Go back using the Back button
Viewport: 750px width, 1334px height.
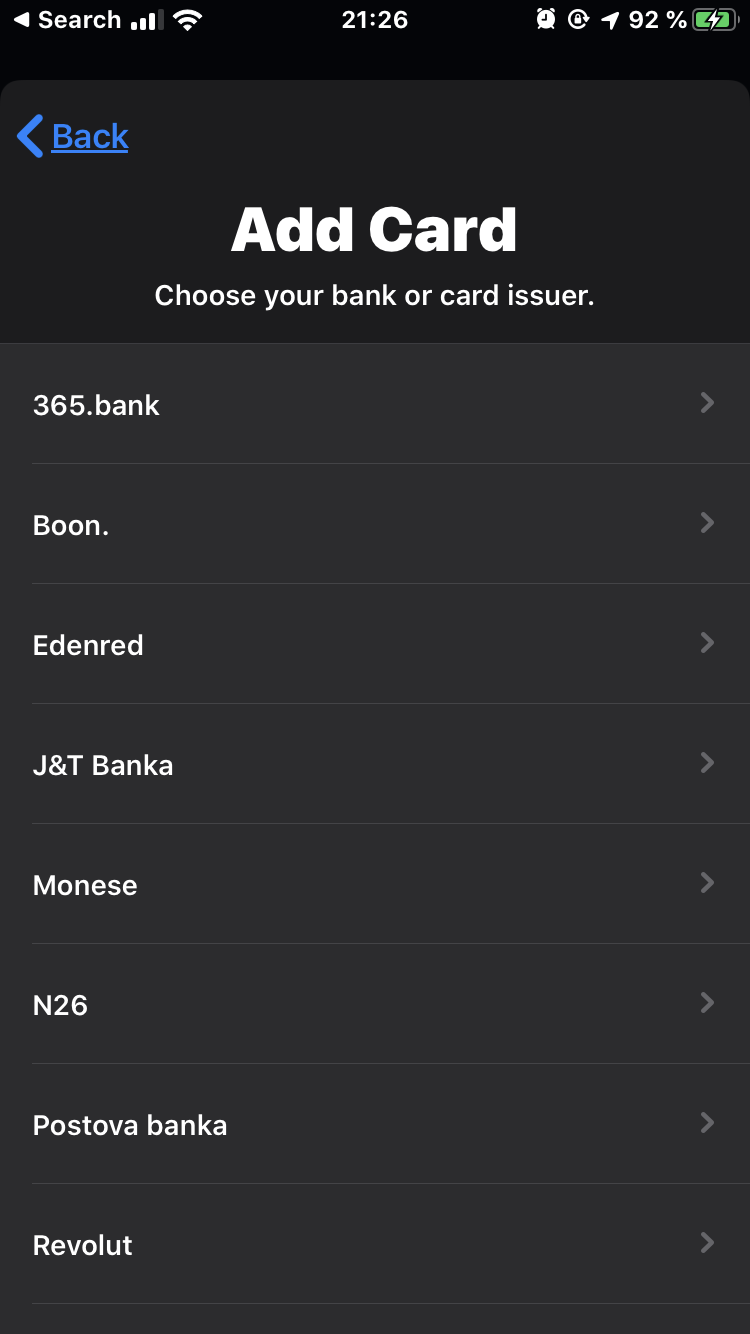click(74, 136)
